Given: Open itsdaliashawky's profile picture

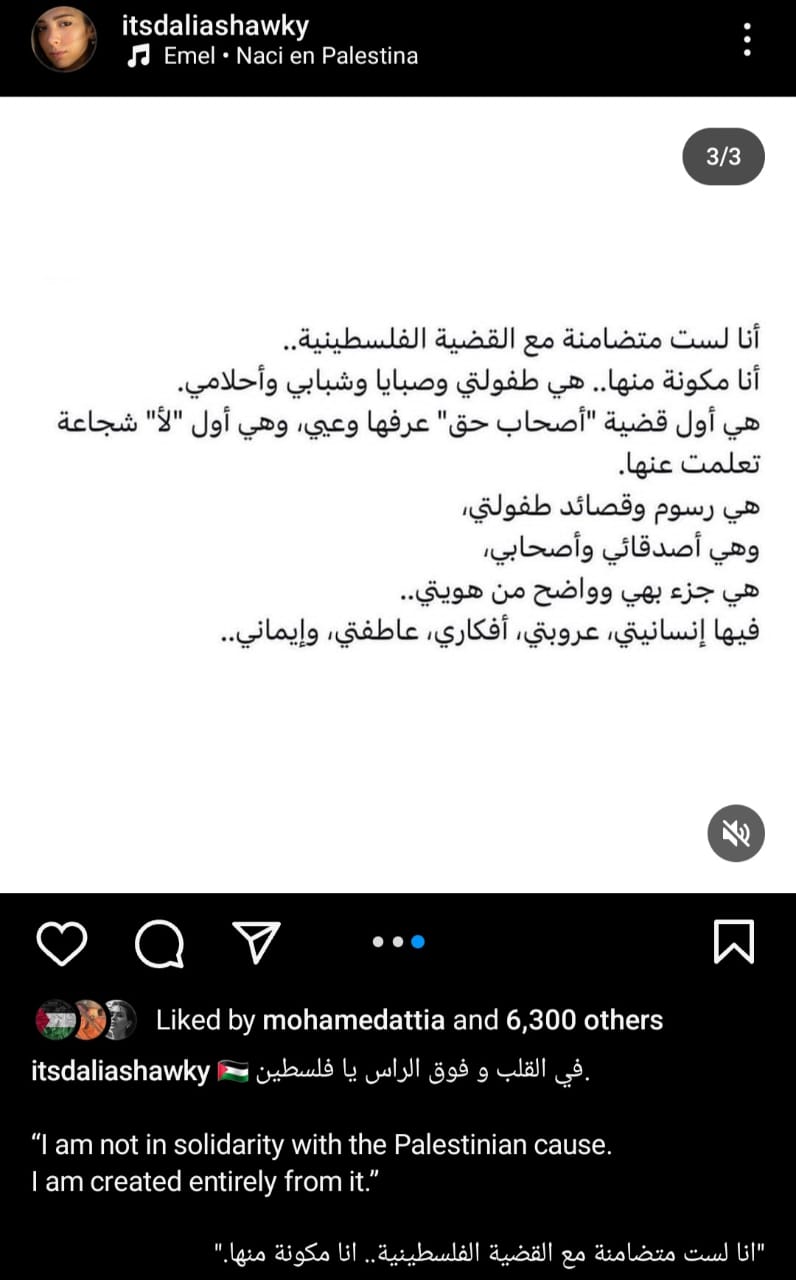Looking at the screenshot, I should [x=63, y=40].
